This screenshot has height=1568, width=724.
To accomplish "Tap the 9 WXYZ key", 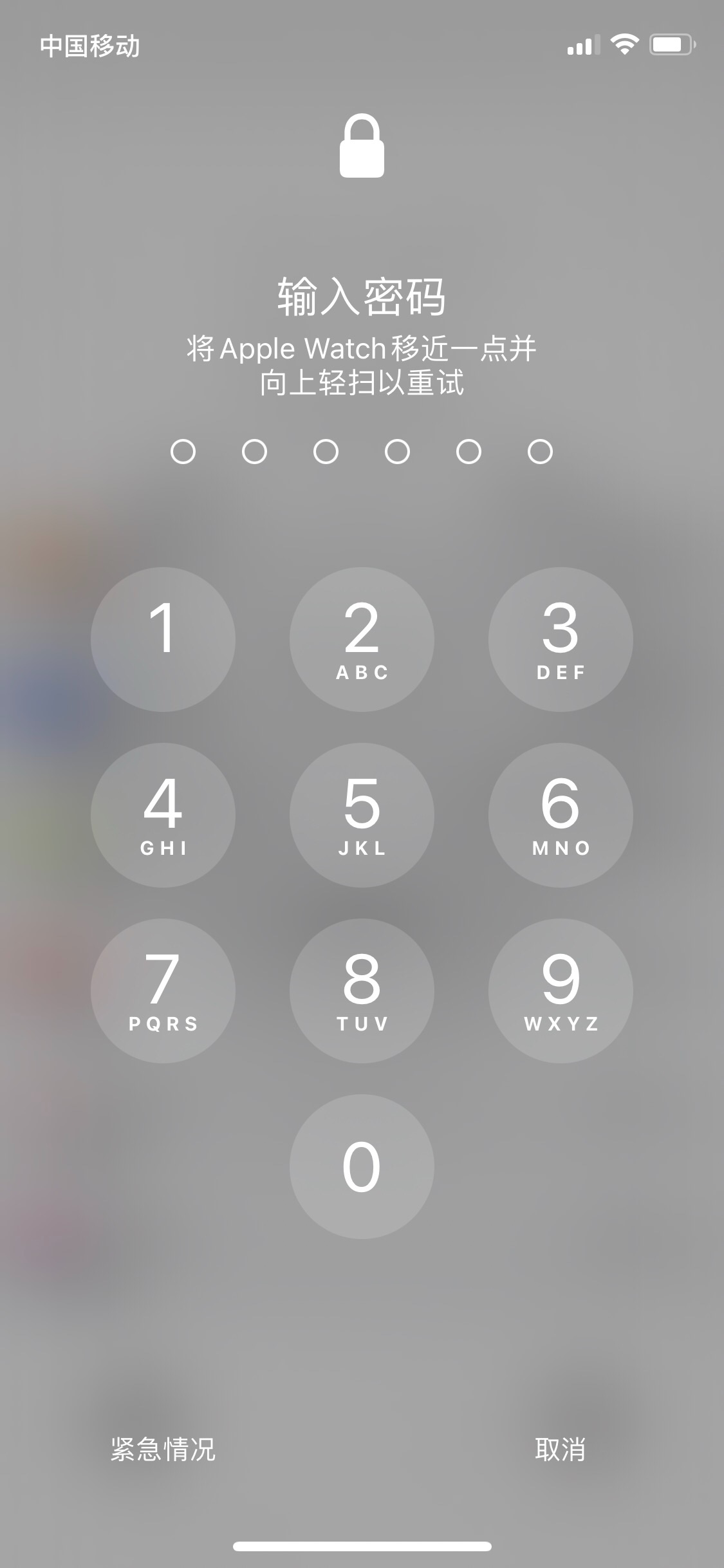I will [560, 990].
